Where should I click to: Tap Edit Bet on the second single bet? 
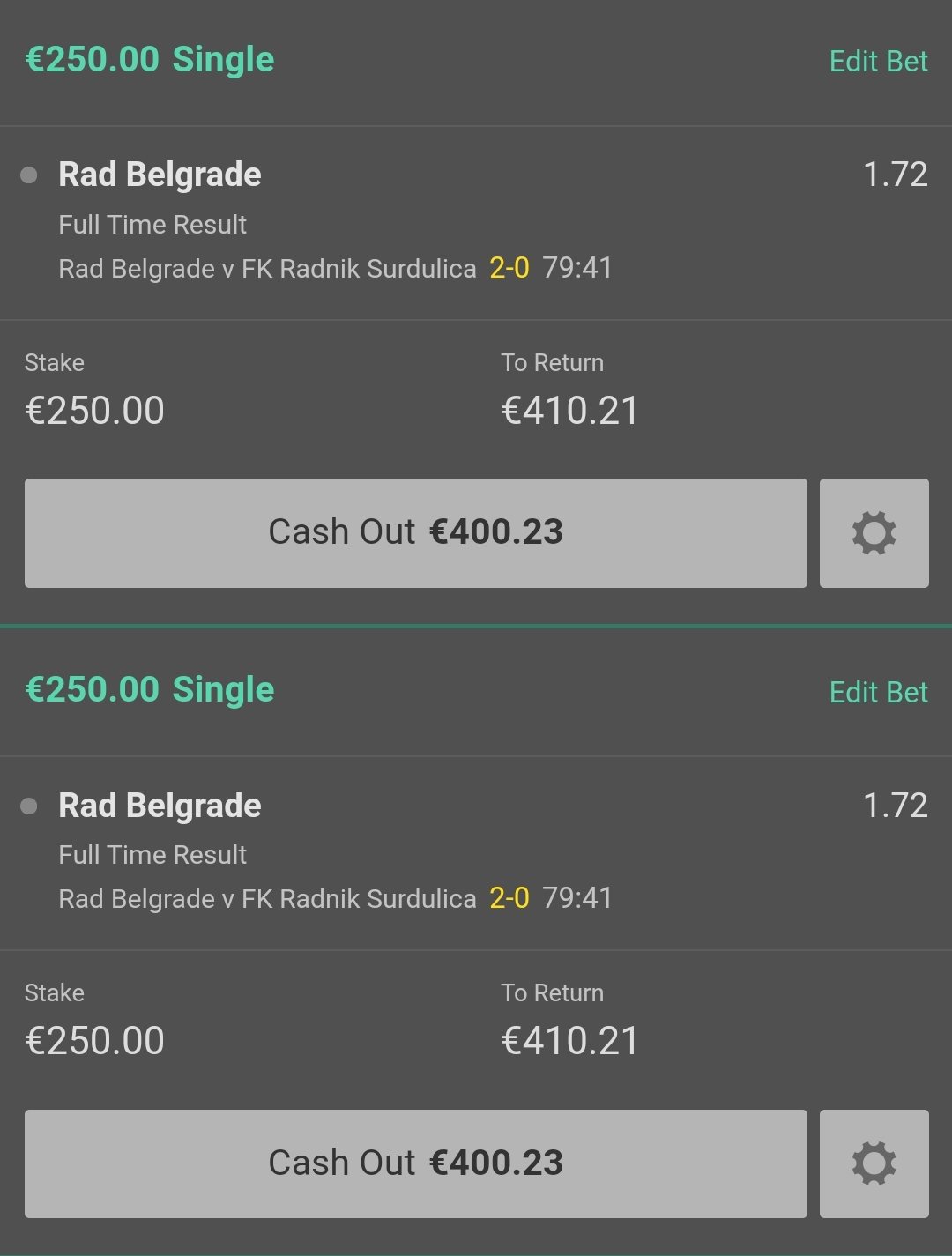(x=878, y=692)
